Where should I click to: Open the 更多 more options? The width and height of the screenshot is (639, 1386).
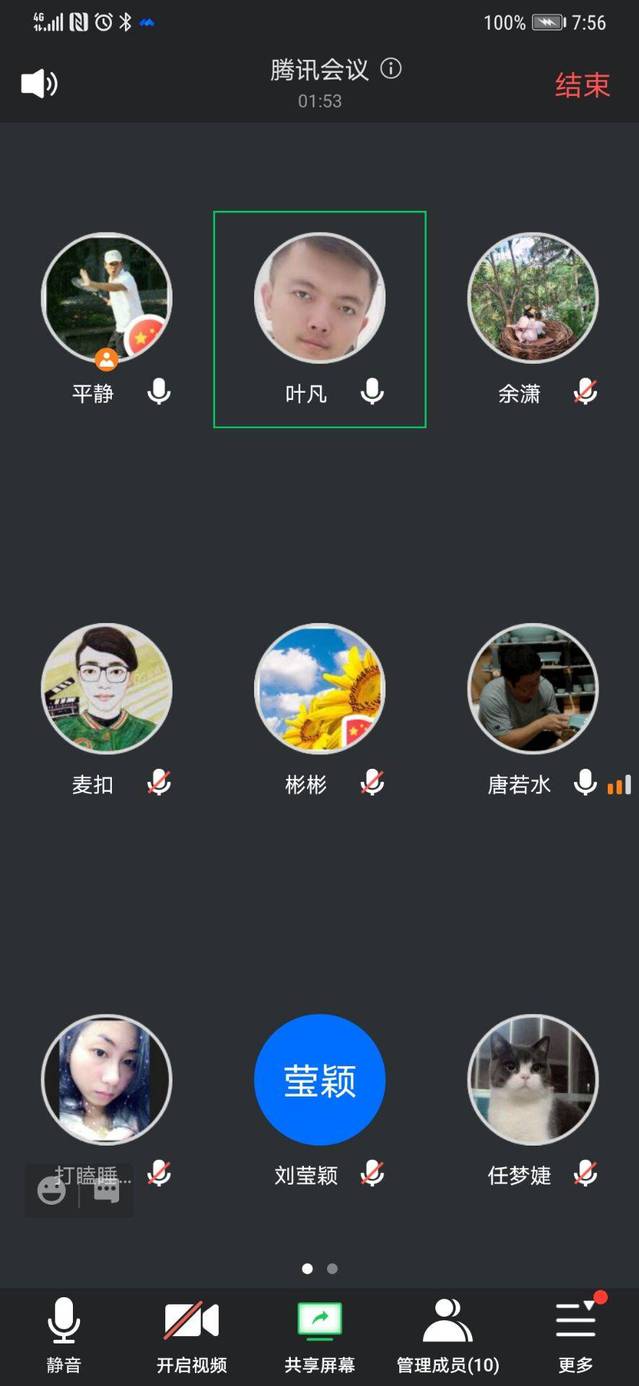[576, 1334]
